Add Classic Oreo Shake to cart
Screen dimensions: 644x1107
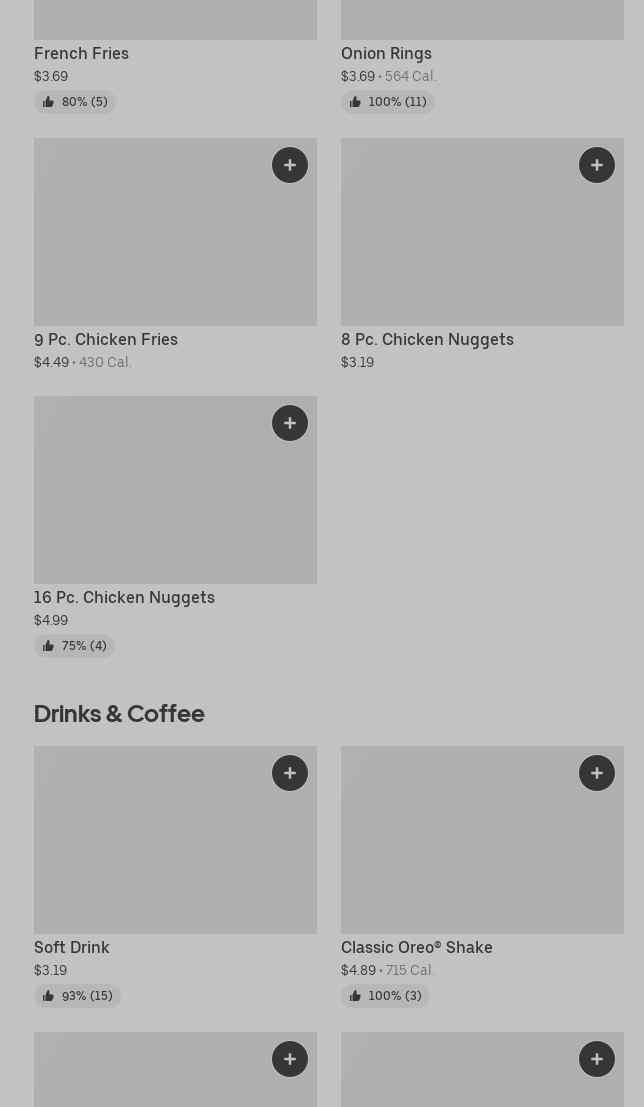tap(597, 773)
